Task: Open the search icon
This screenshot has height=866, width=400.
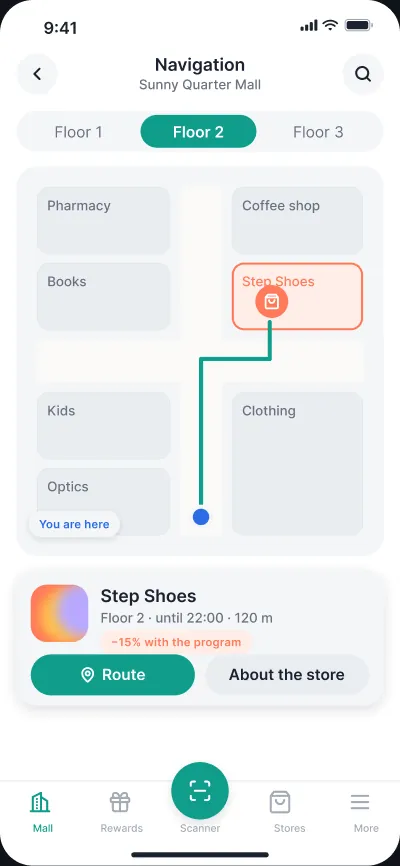Action: (x=363, y=74)
